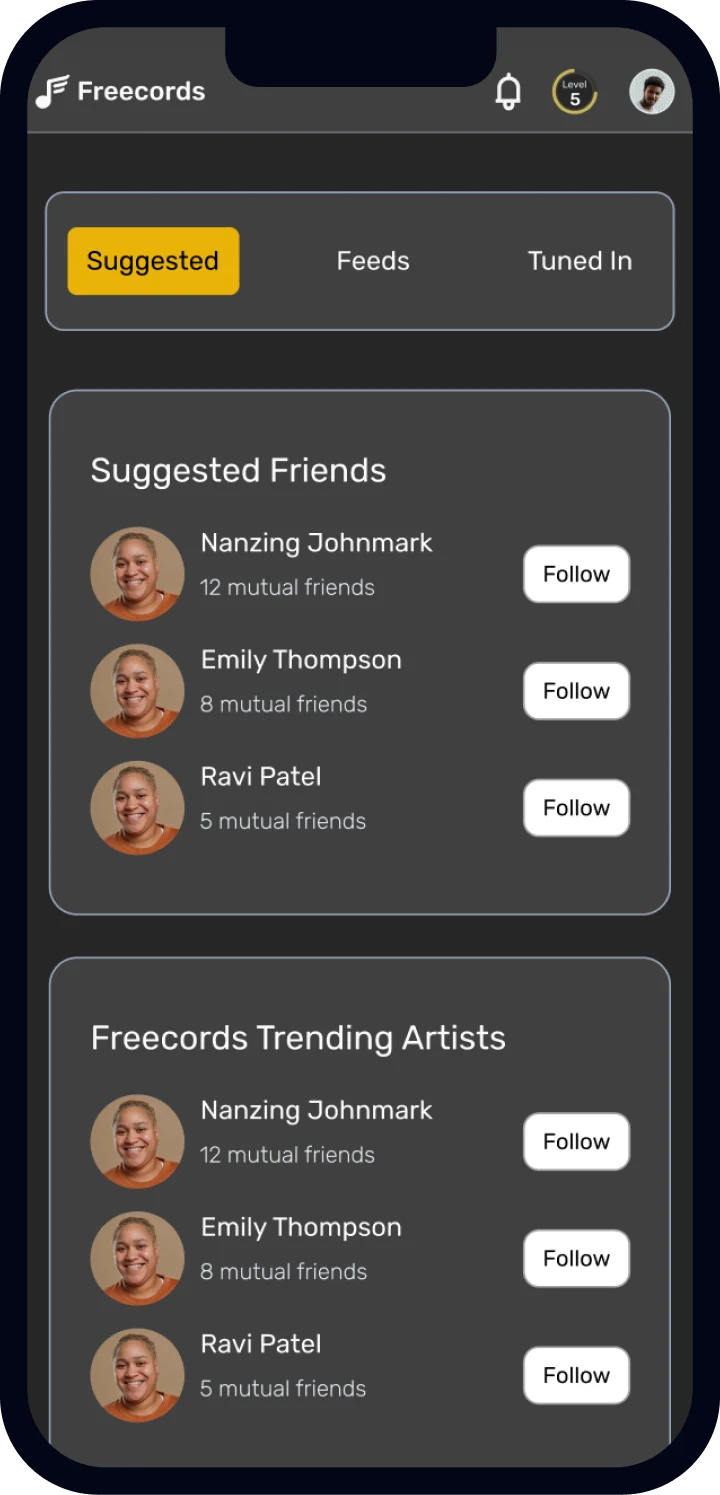Open the Level 5 progress badge
The image size is (720, 1495).
point(575,92)
